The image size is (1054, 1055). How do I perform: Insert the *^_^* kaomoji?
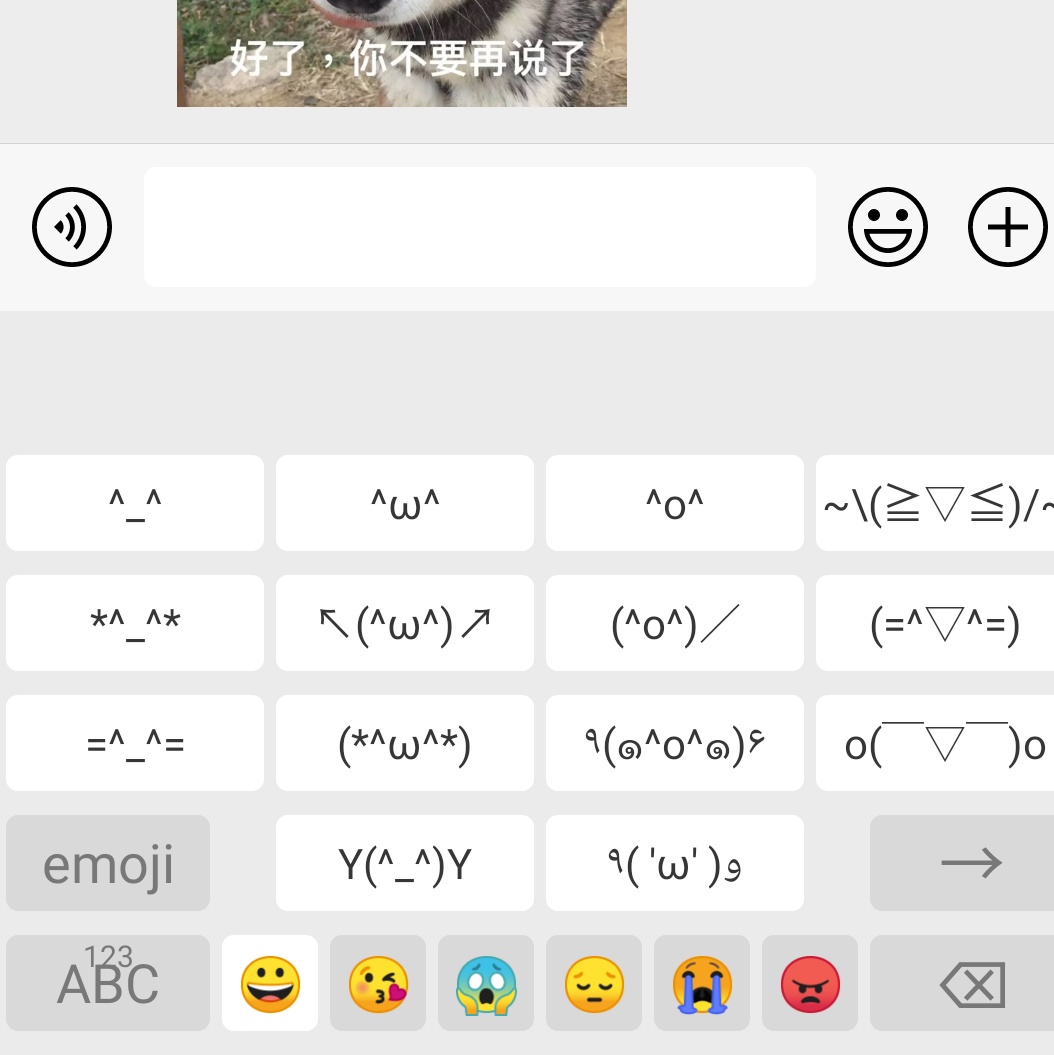(x=135, y=623)
